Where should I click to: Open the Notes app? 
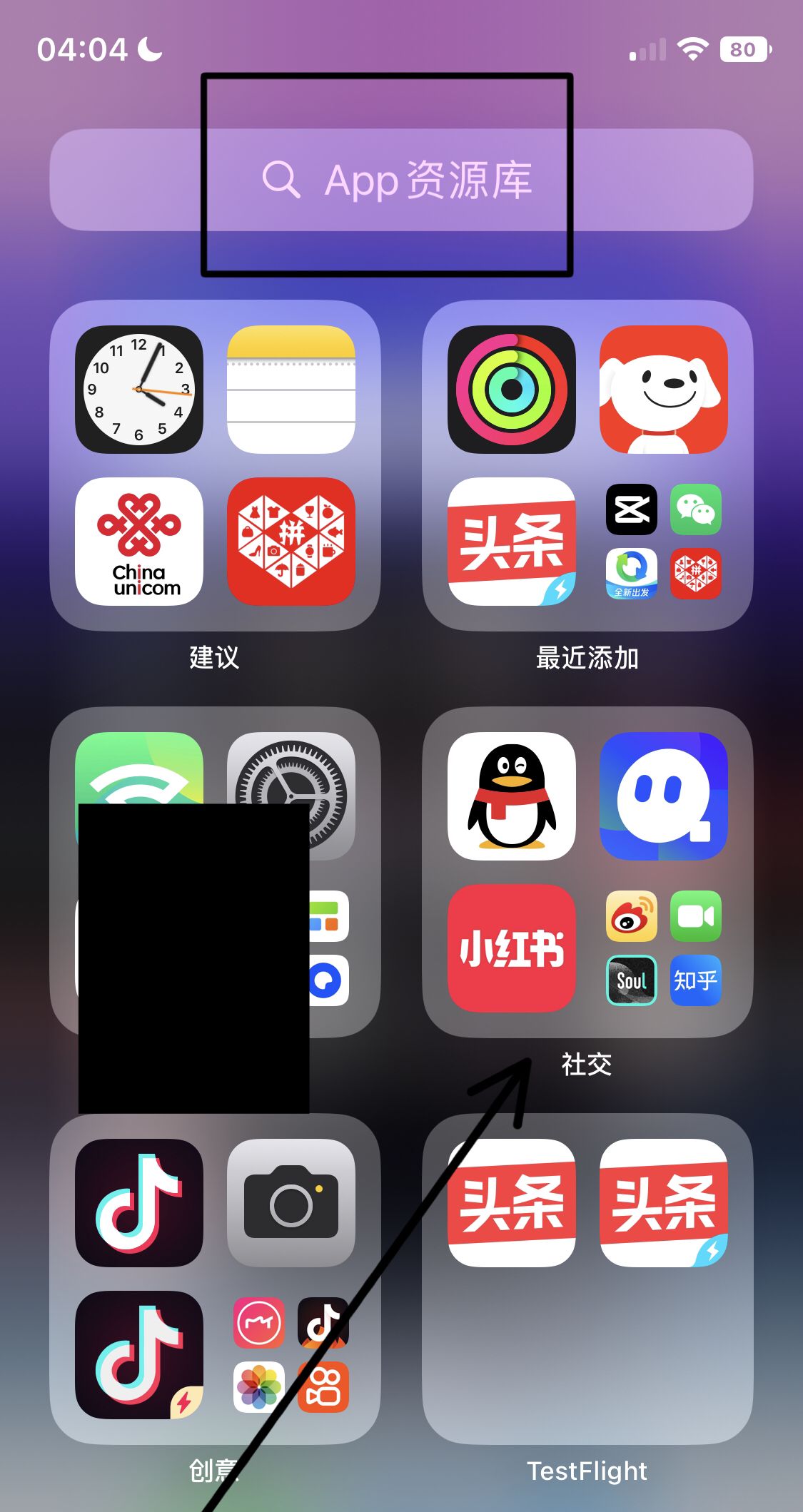click(x=291, y=390)
